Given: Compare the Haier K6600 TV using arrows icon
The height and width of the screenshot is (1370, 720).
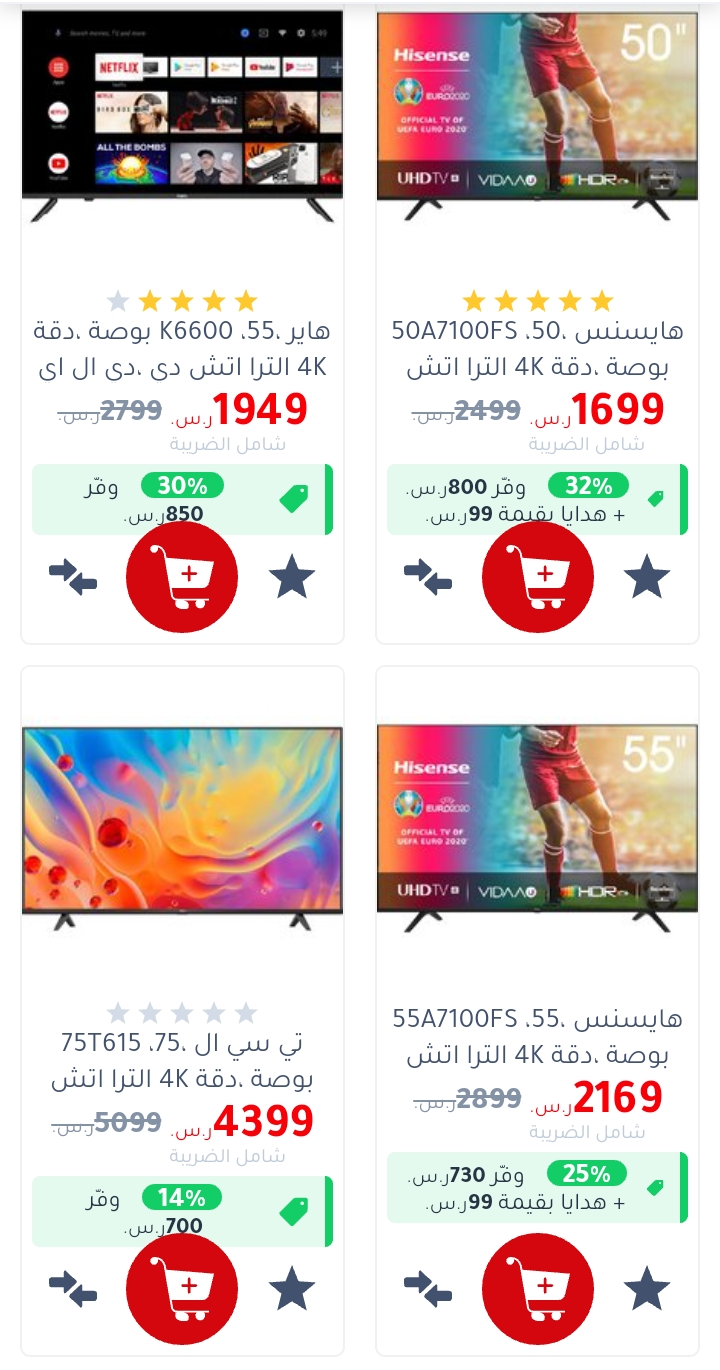Looking at the screenshot, I should pos(73,578).
